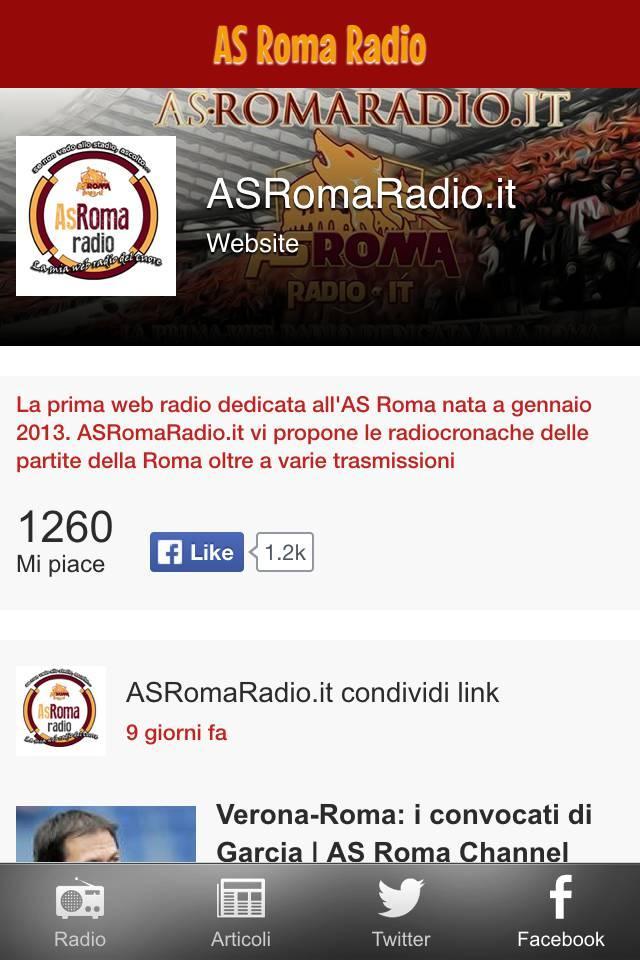The width and height of the screenshot is (640, 960).
Task: Open the ASRomaRadio.it condividi link post
Action: (x=312, y=692)
